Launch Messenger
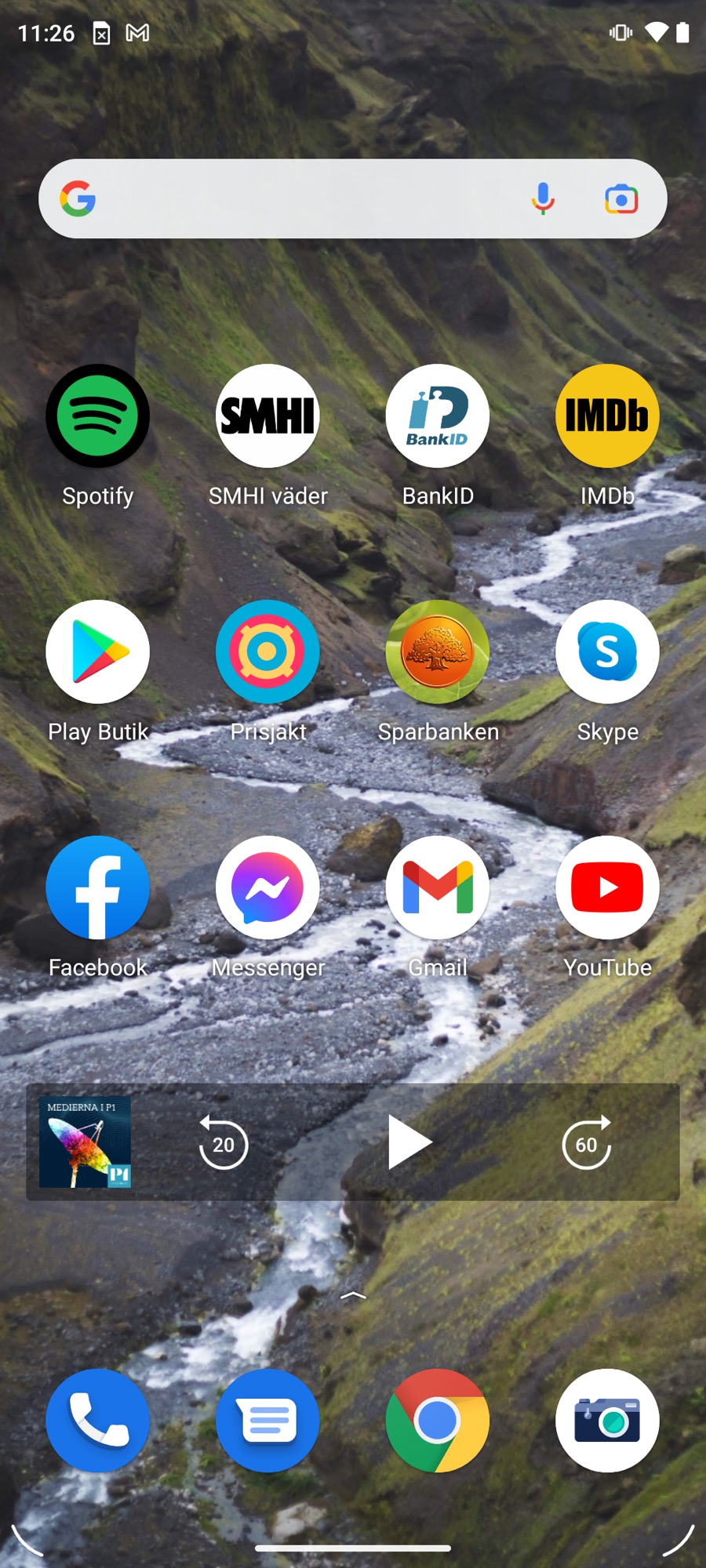This screenshot has width=706, height=1568. point(267,888)
